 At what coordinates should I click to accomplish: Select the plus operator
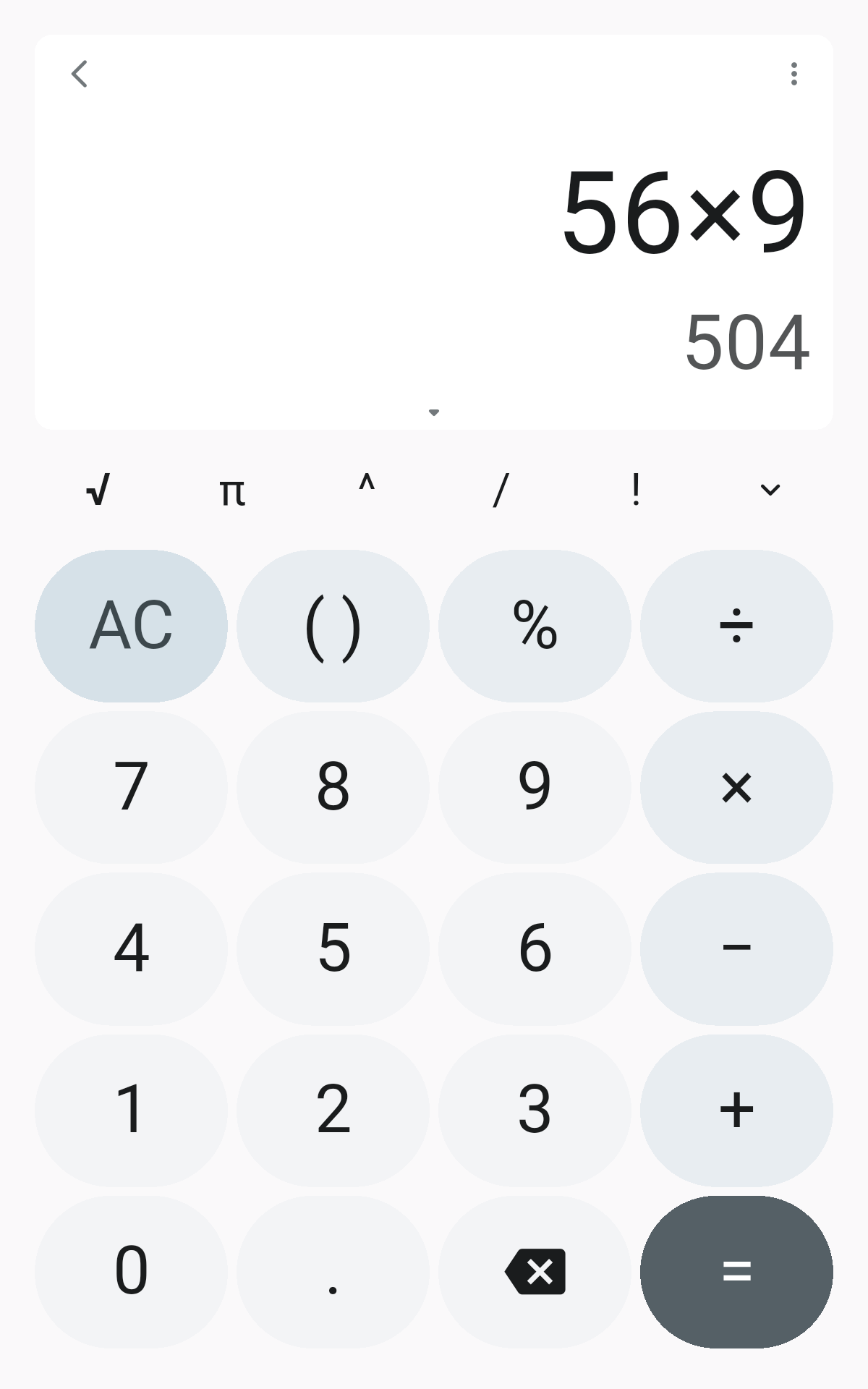736,1110
